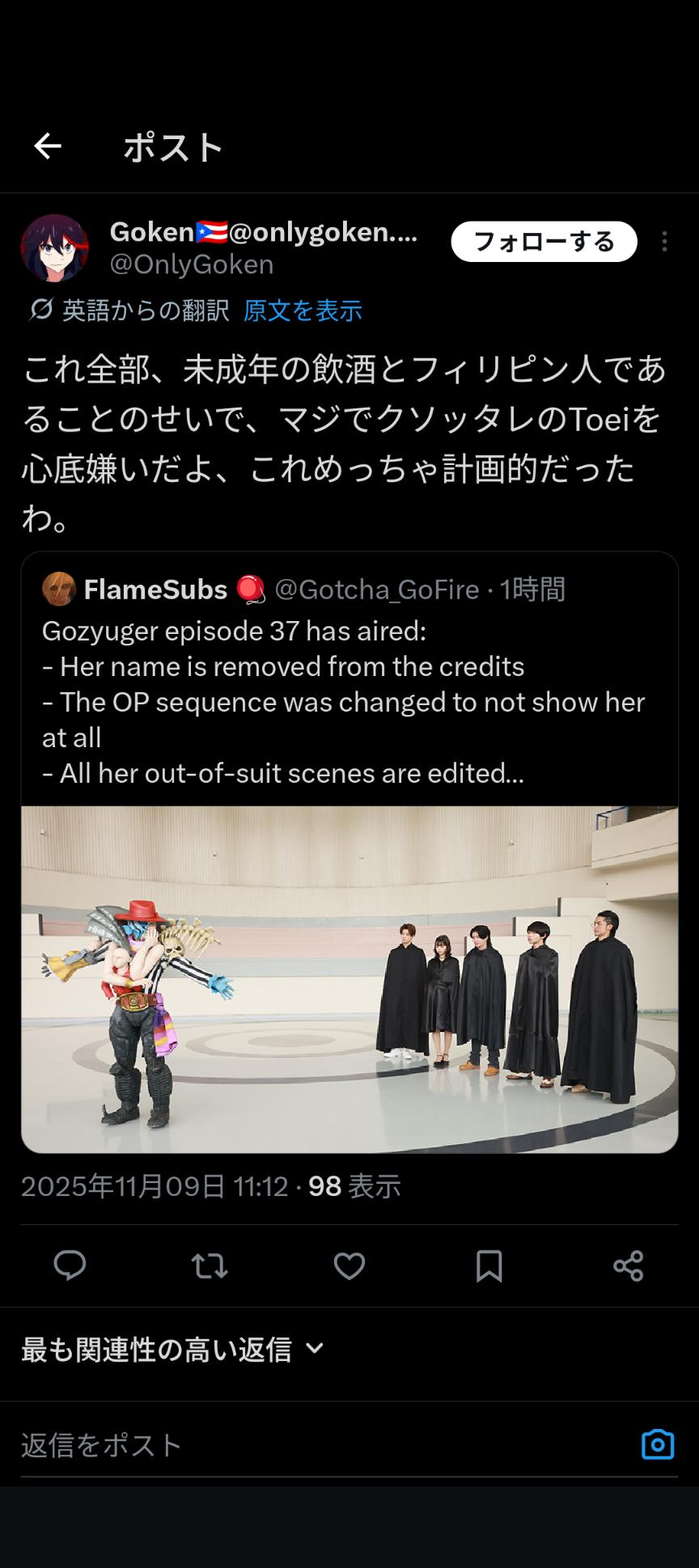This screenshot has width=699, height=1568.
Task: View the 98 表示 view count details
Action: pyautogui.click(x=354, y=1186)
